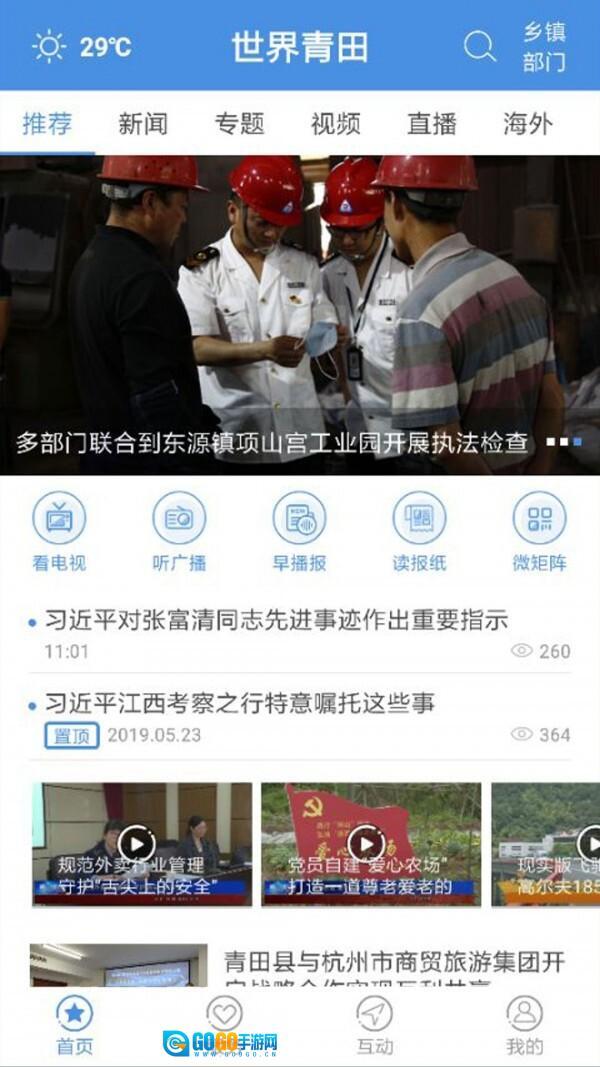Open the banner about 东源镇项山宫工业园 inspection
This screenshot has height=1067, width=600.
coord(300,315)
